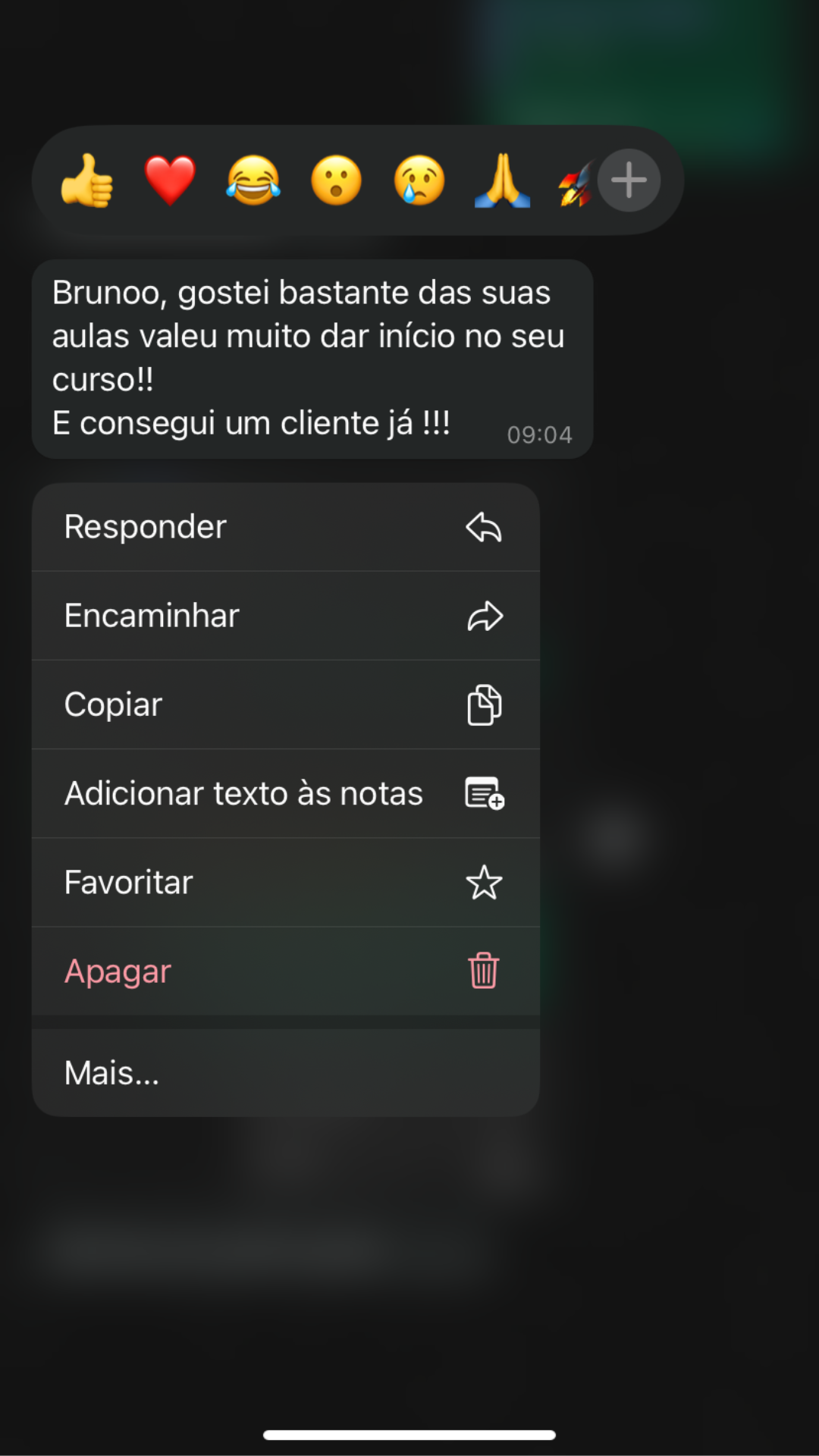819x1456 pixels.
Task: React with the surprised face emoji
Action: (x=336, y=180)
